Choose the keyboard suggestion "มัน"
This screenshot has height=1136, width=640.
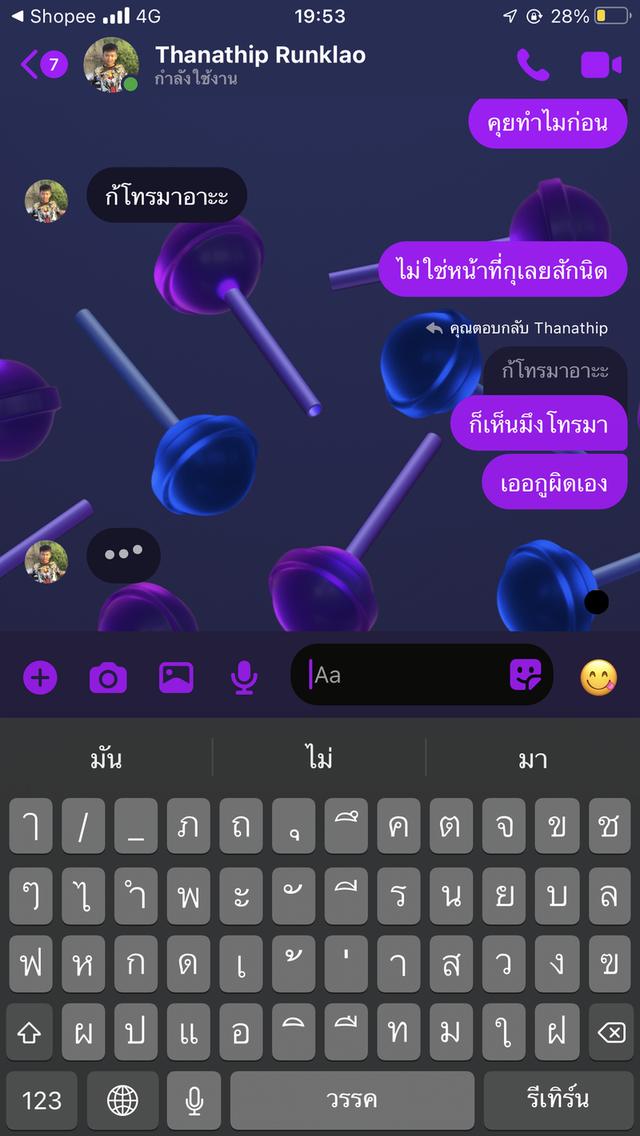click(106, 759)
